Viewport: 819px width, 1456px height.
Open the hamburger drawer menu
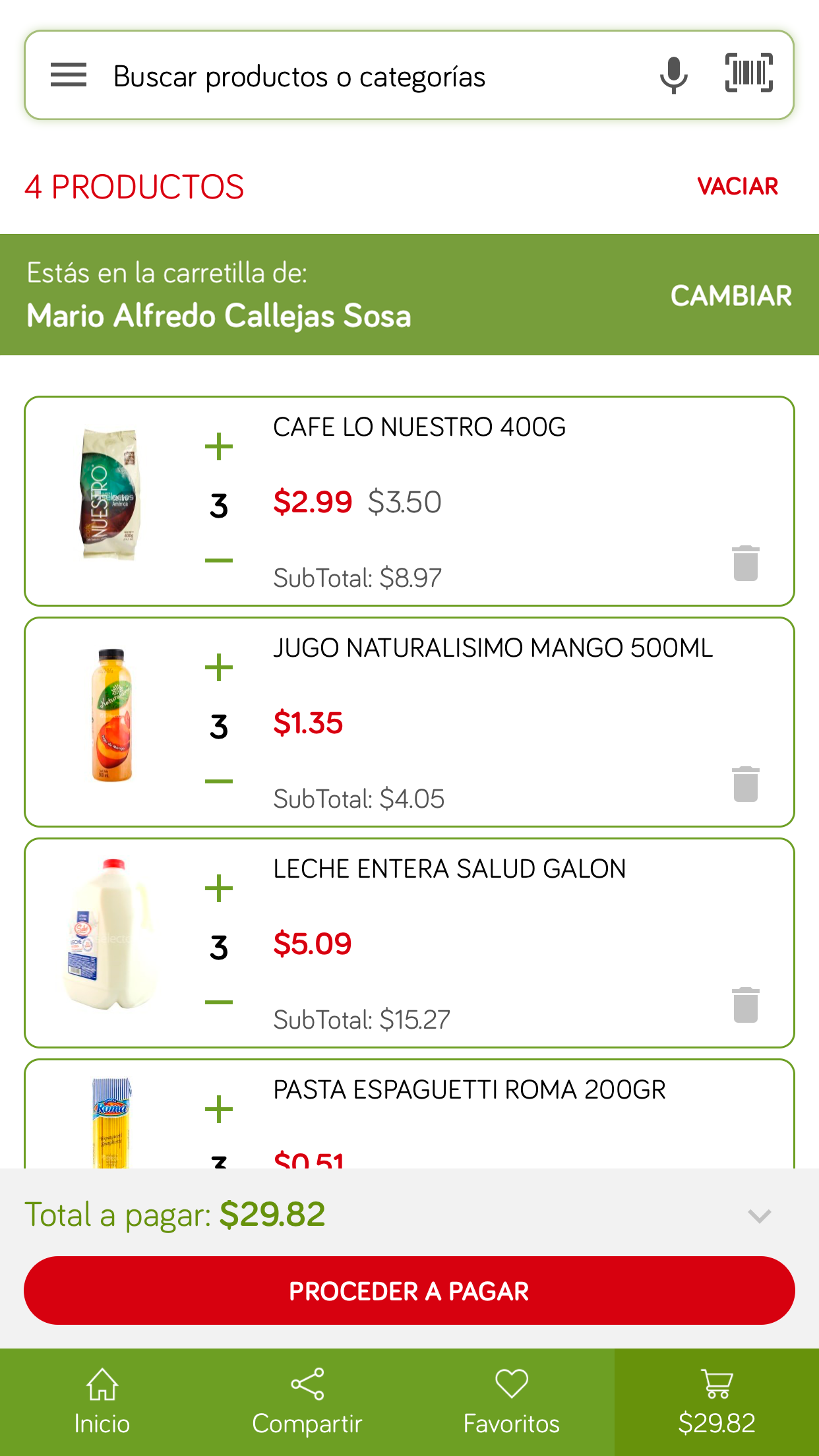69,75
